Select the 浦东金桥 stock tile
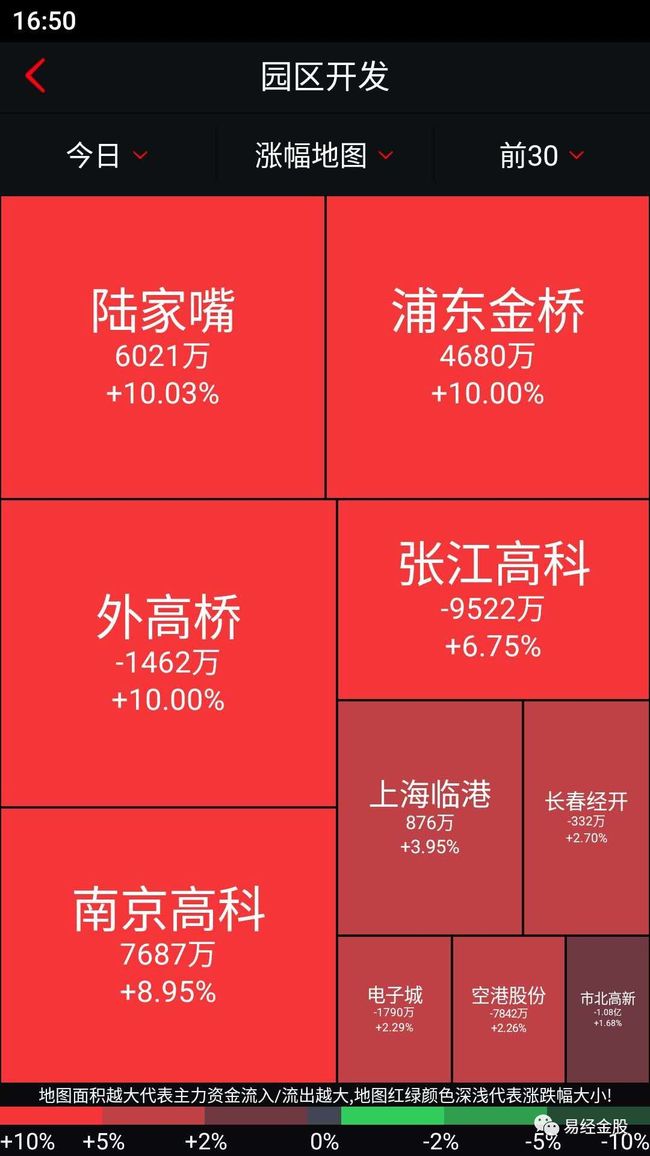This screenshot has height=1156, width=650. coord(488,347)
